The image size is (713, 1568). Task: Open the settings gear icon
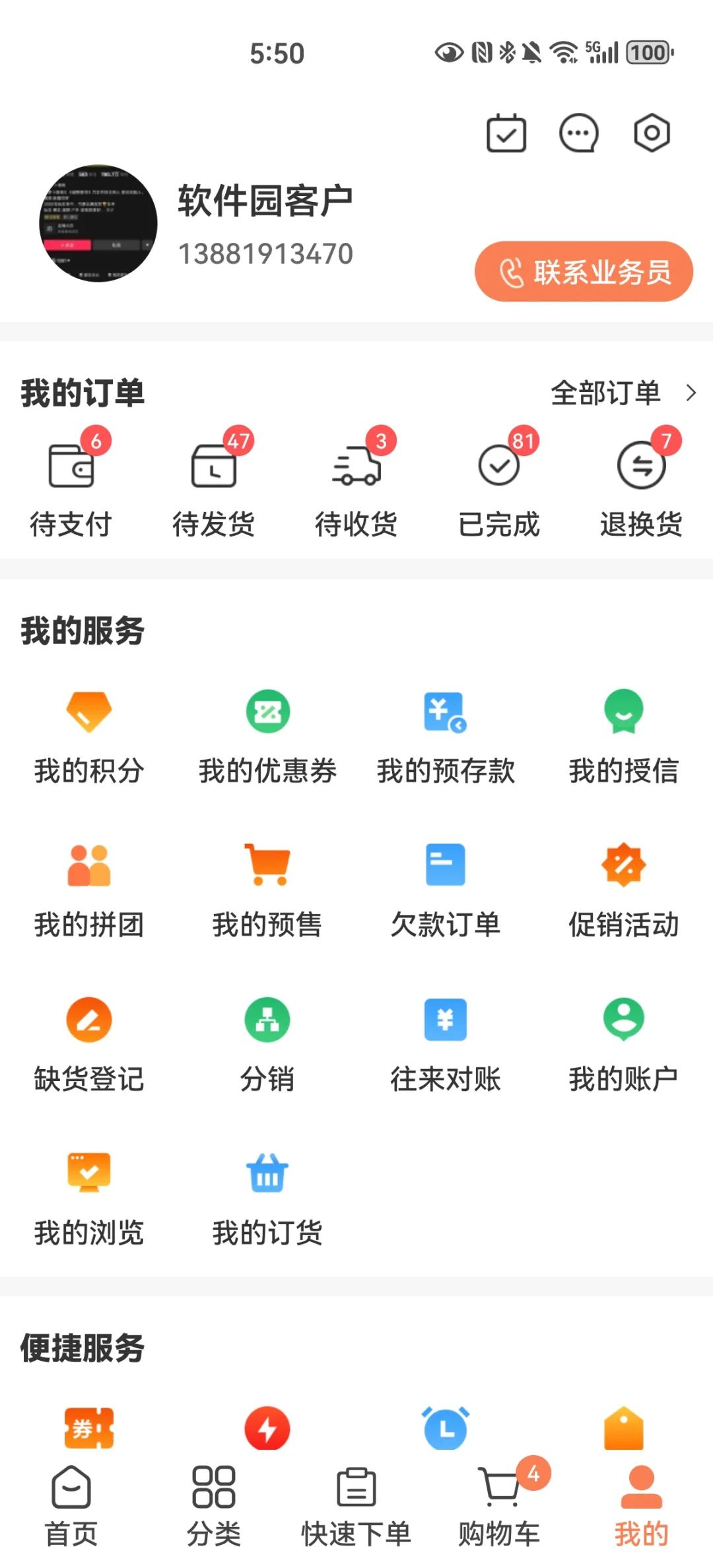click(x=651, y=133)
